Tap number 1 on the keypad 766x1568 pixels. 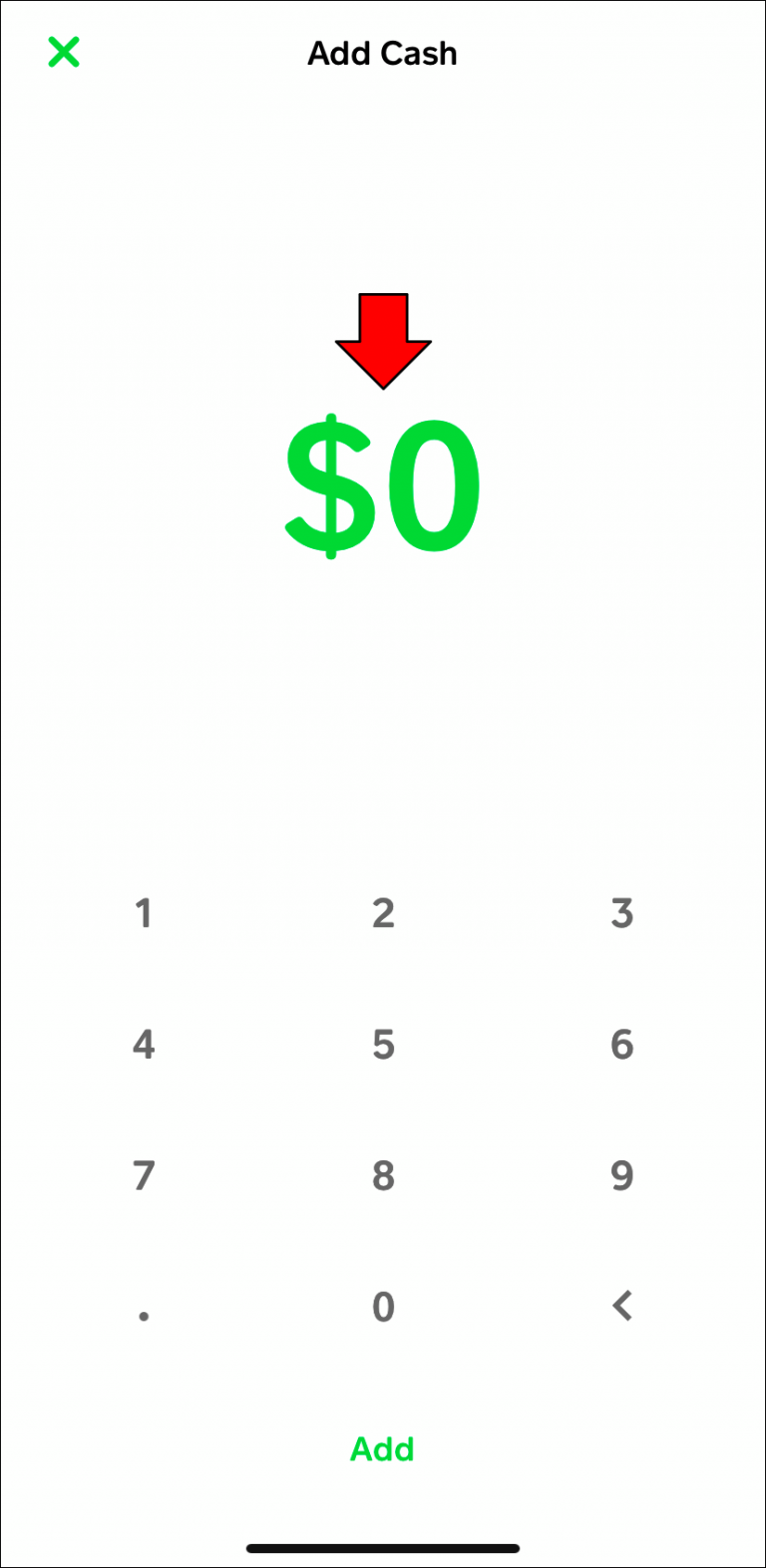[143, 913]
